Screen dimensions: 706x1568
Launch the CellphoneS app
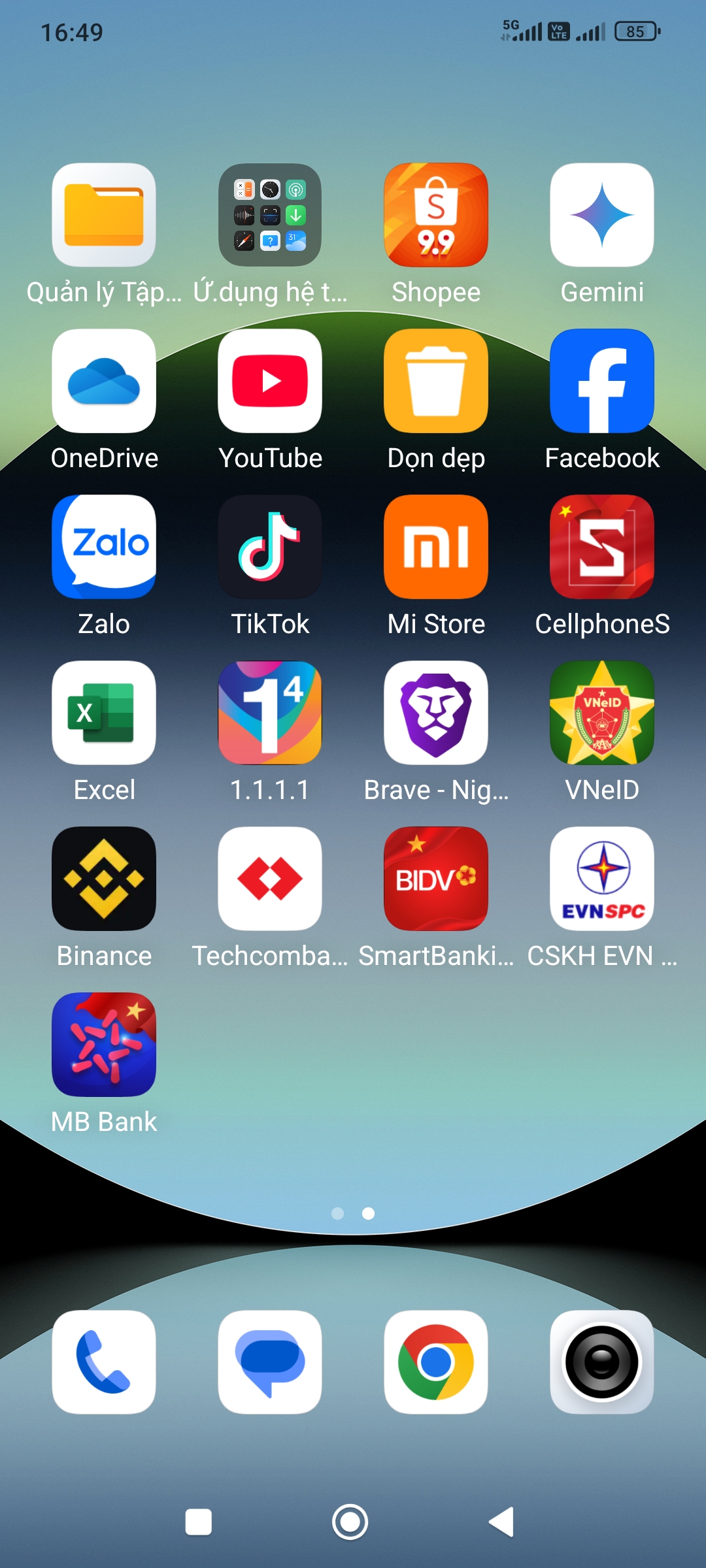coord(602,547)
